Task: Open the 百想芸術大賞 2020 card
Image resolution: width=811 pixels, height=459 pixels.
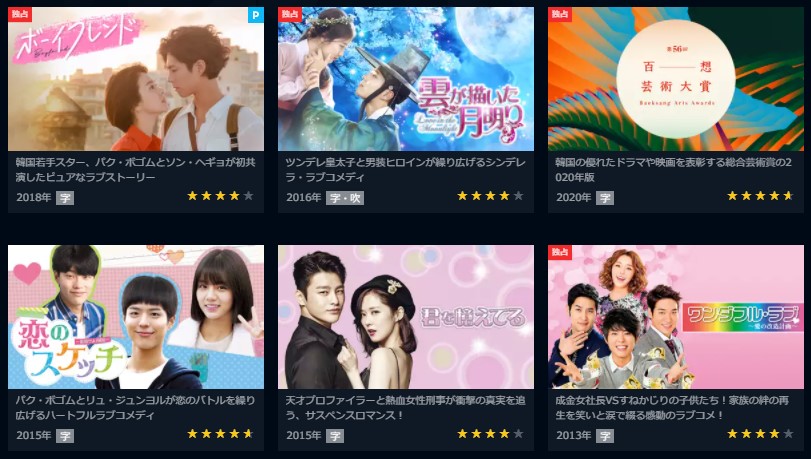Action: coord(676,80)
